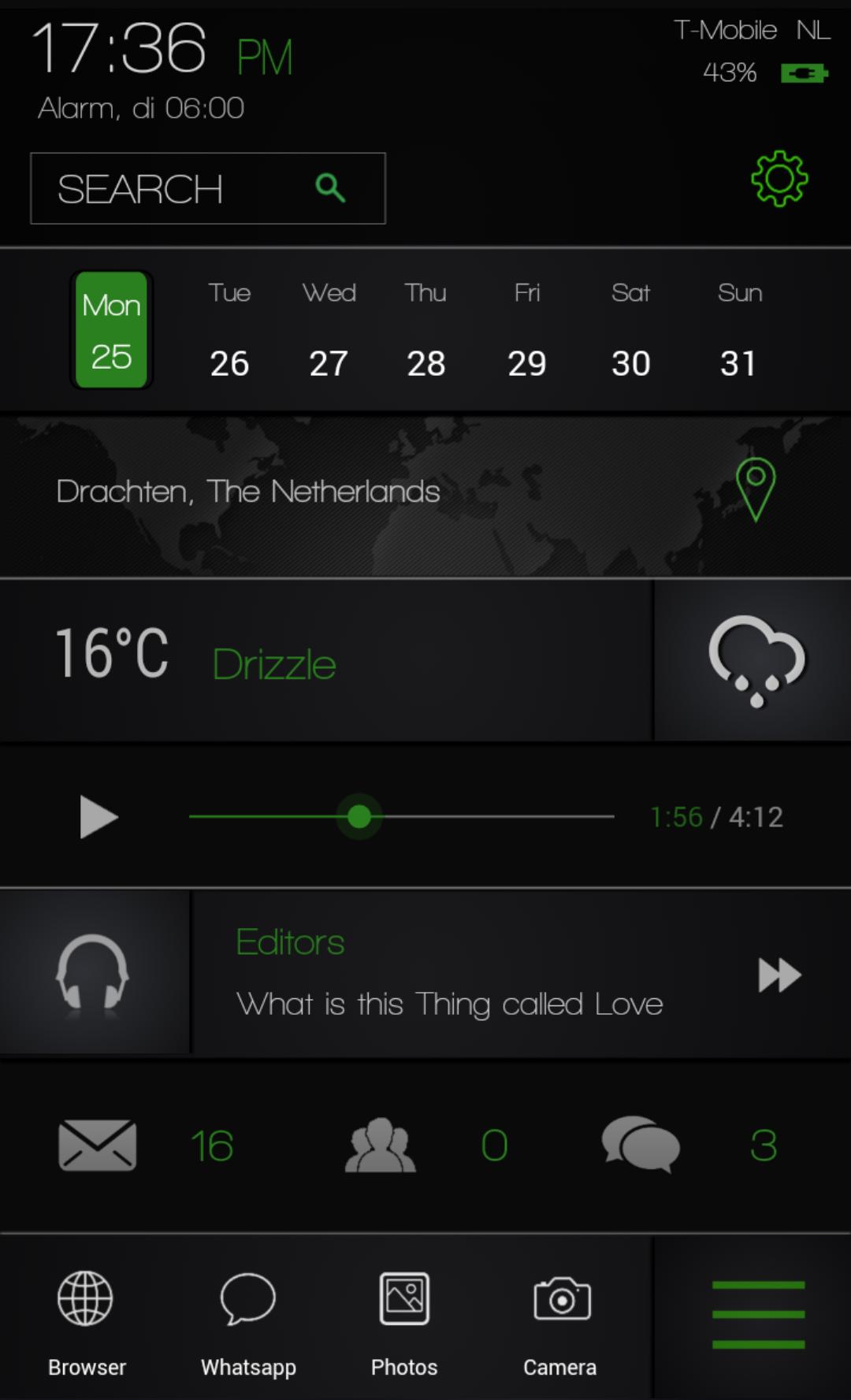851x1400 pixels.
Task: Skip forward past the Editors song
Action: click(779, 975)
